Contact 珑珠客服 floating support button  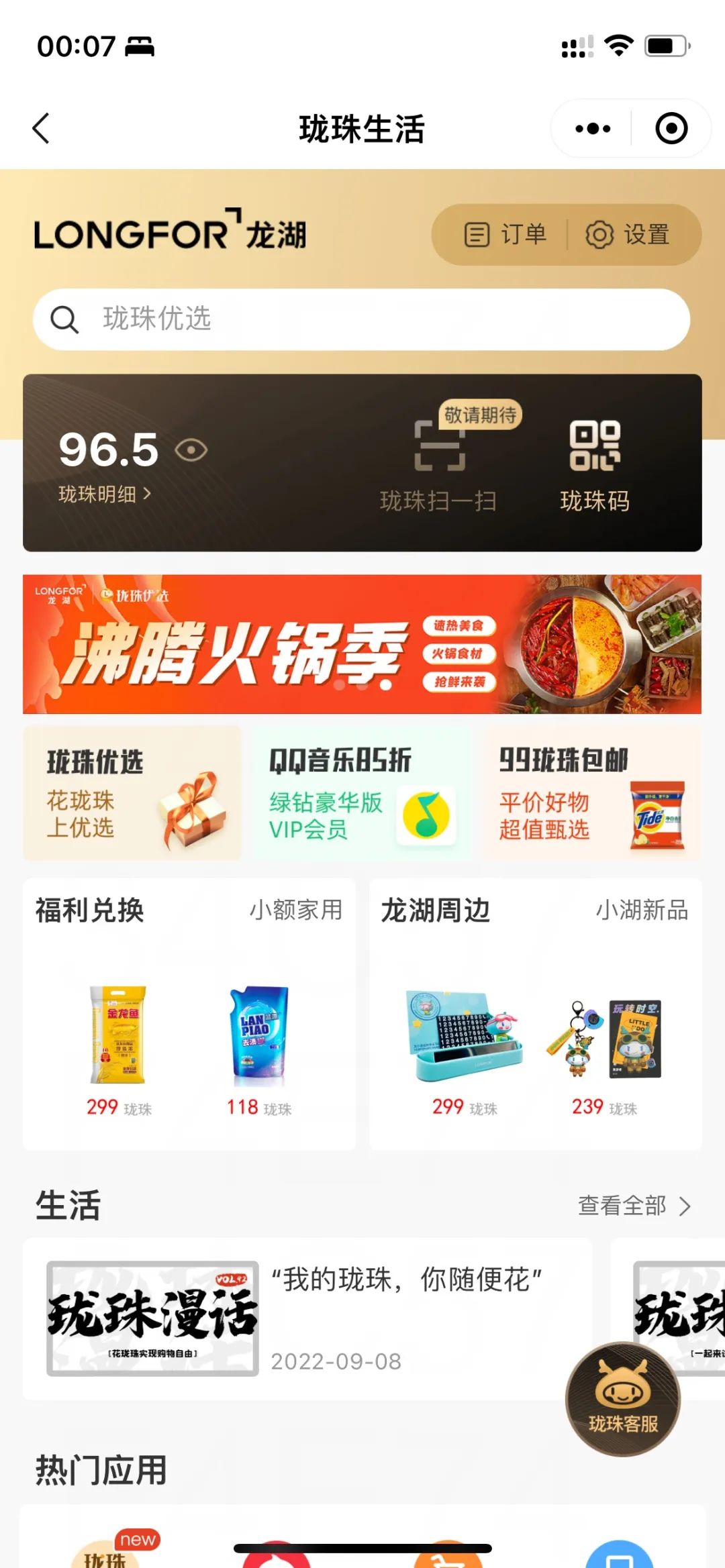622,1398
